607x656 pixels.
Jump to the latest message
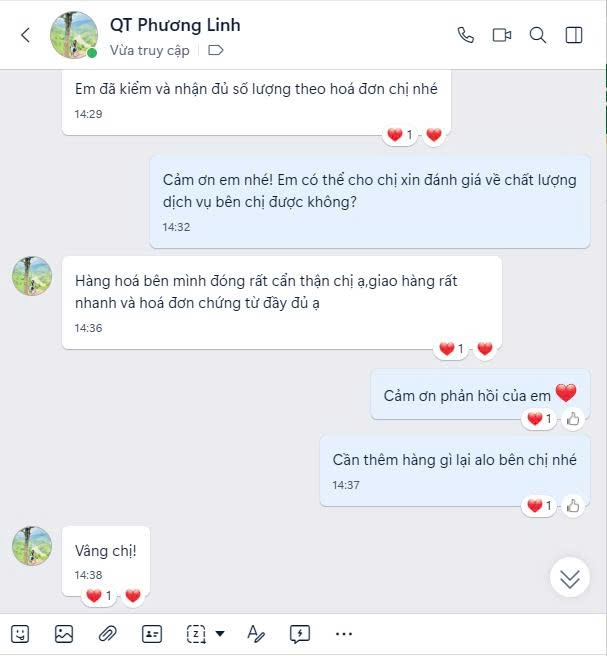click(570, 577)
